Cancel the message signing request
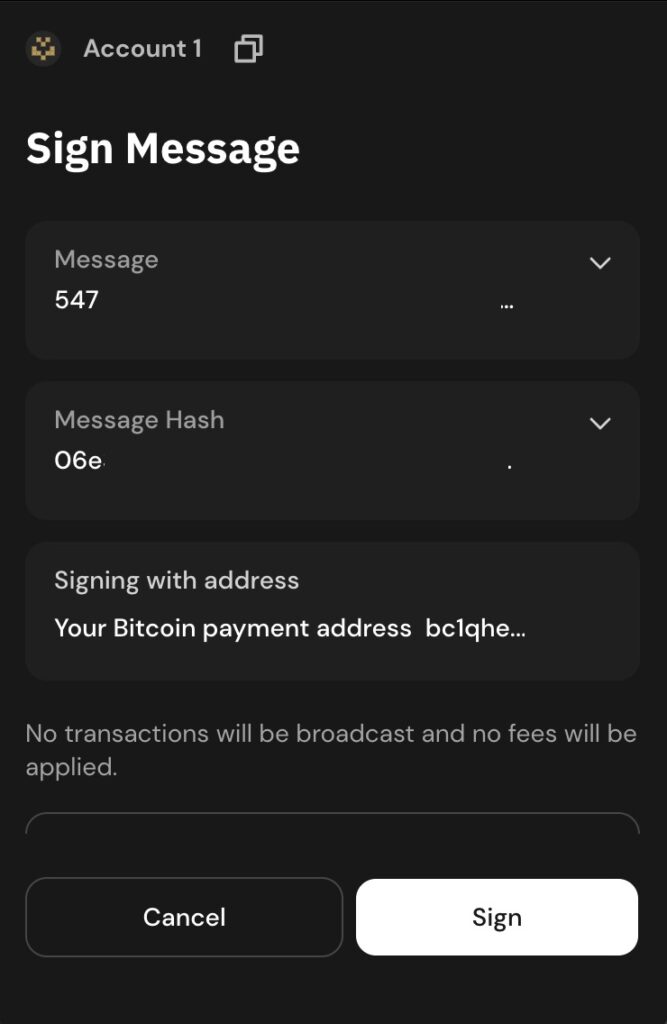Screen dimensions: 667x1024 [x=184, y=917]
